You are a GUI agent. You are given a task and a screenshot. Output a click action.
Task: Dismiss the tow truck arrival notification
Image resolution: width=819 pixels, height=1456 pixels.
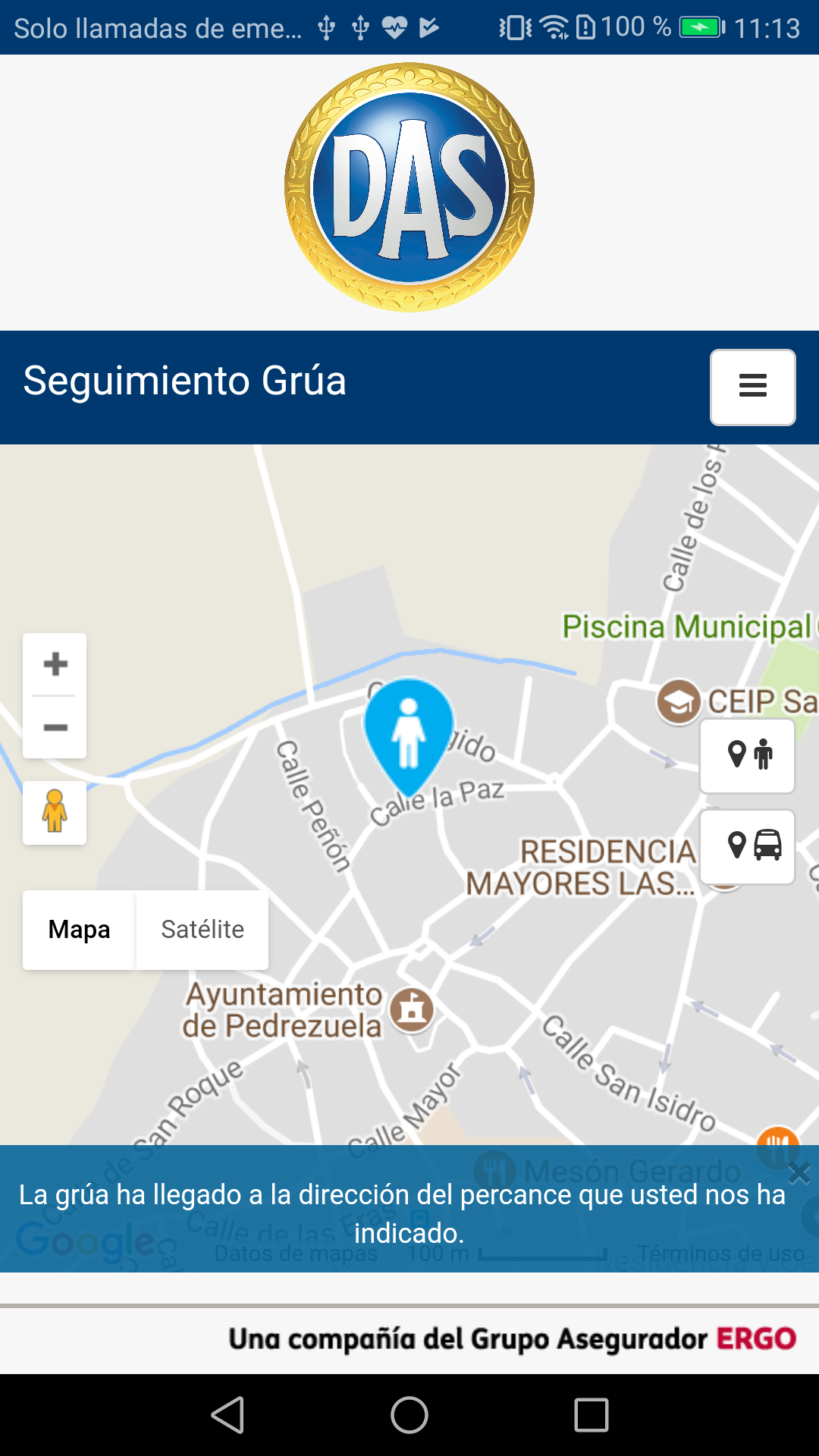coord(799,1173)
